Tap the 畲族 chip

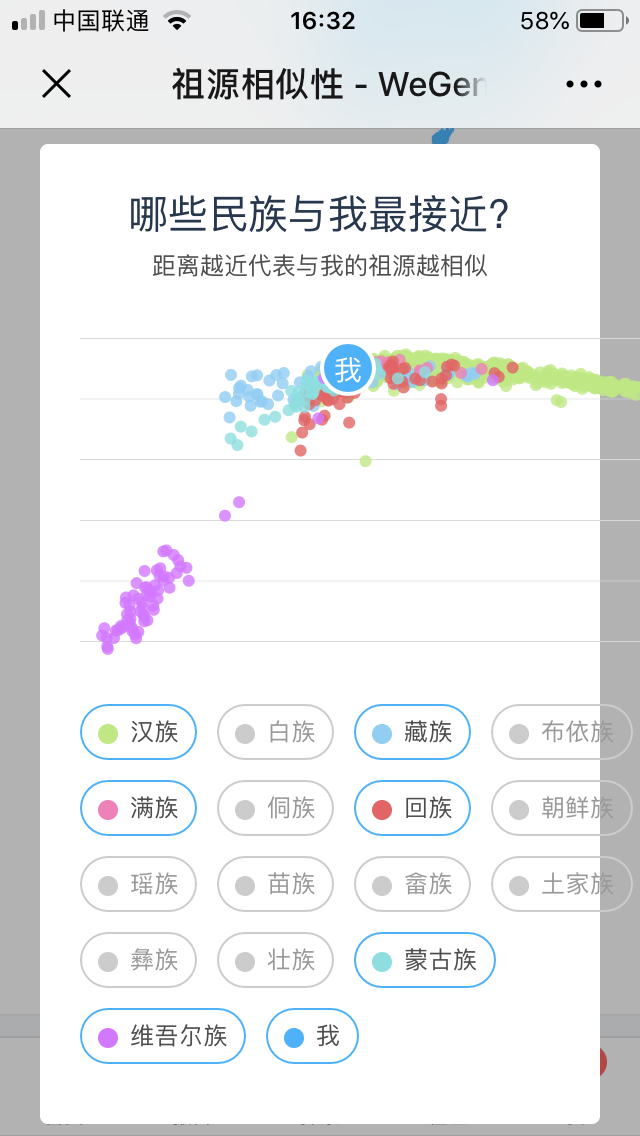(412, 884)
